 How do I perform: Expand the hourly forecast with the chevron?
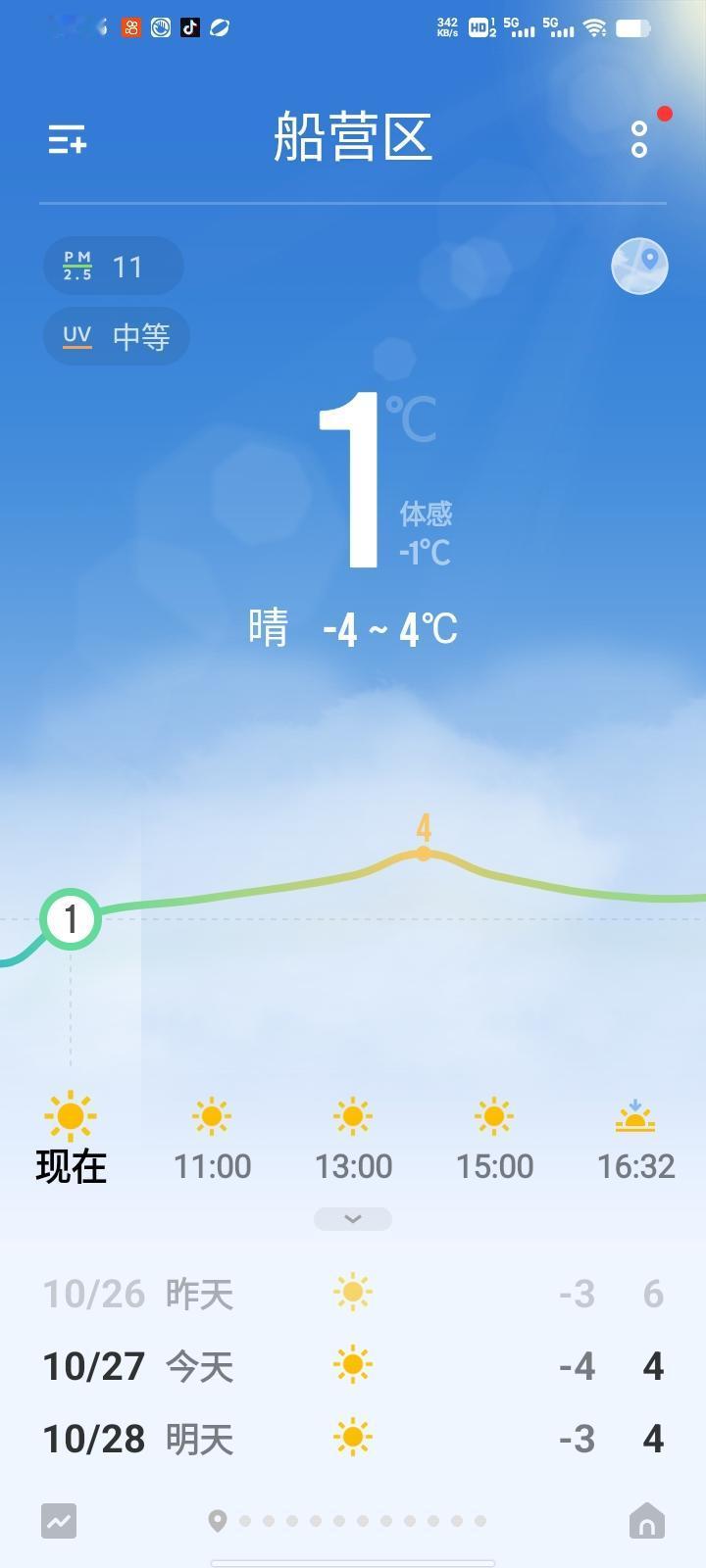(352, 1218)
